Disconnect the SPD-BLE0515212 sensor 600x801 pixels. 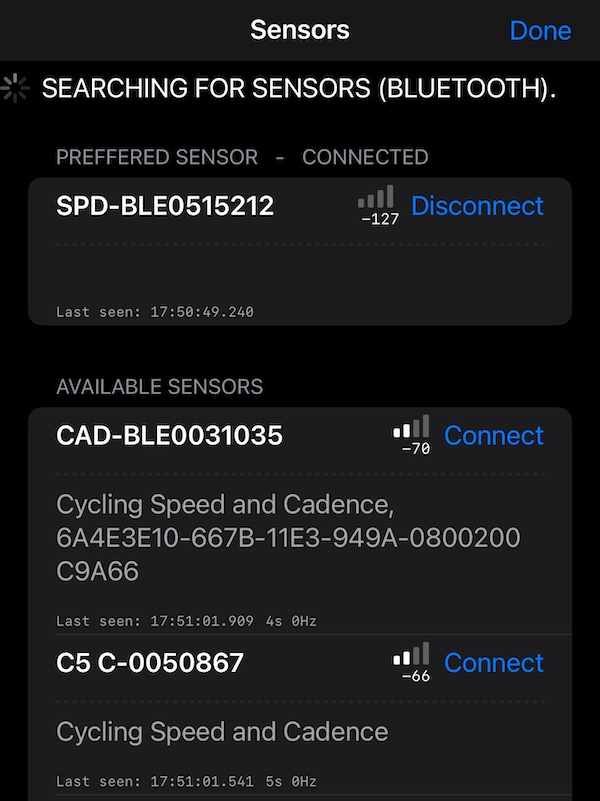477,206
